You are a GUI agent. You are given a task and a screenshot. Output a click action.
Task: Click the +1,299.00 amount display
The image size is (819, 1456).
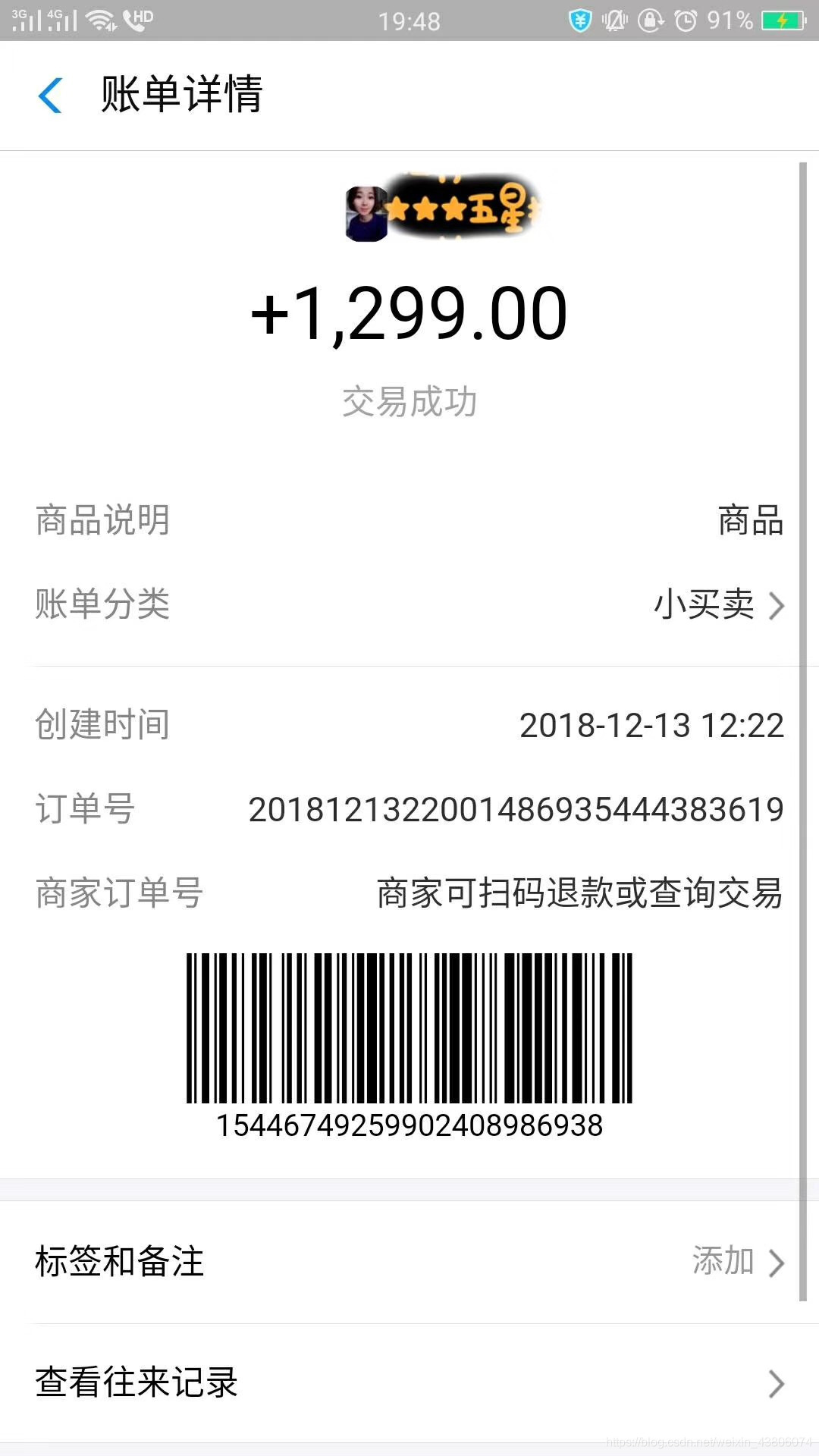[x=409, y=313]
